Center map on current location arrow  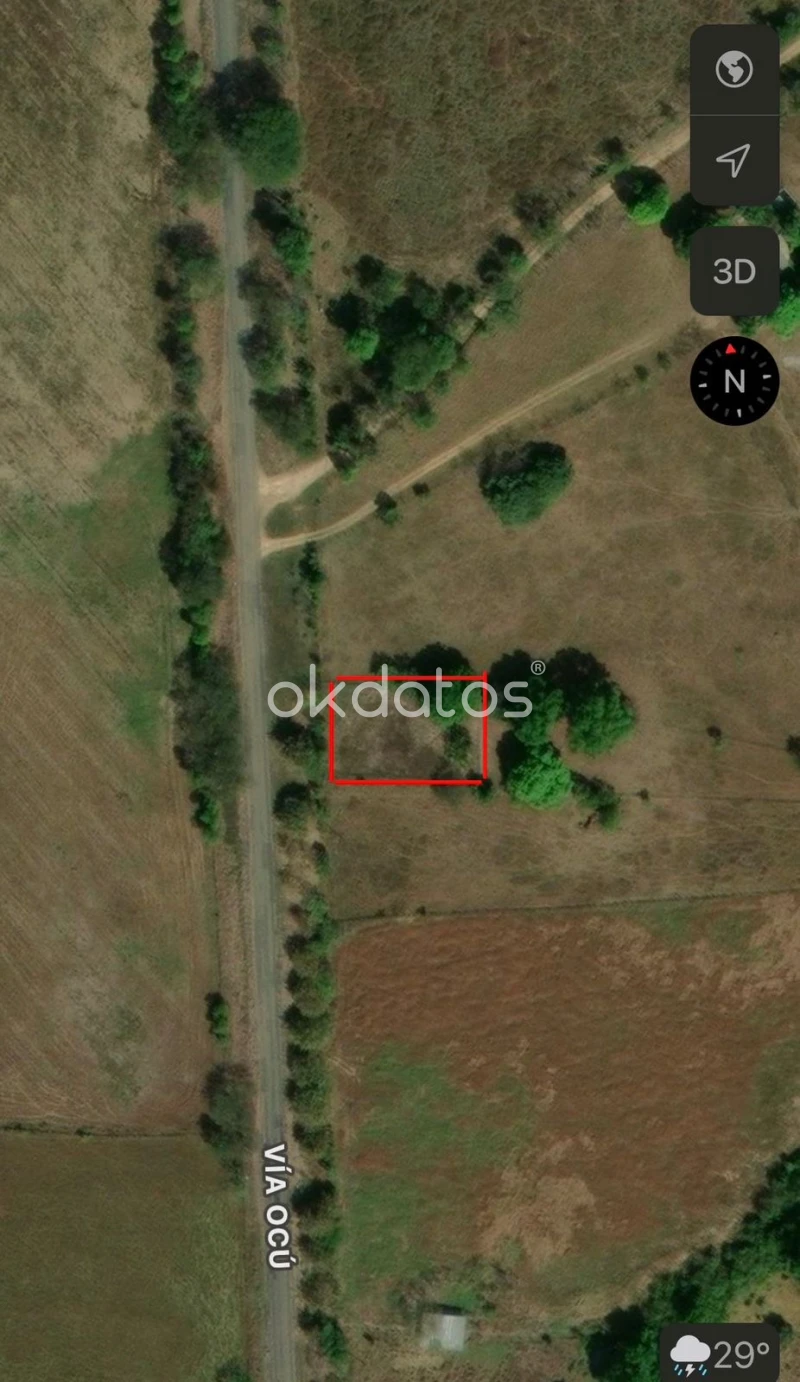(x=734, y=160)
